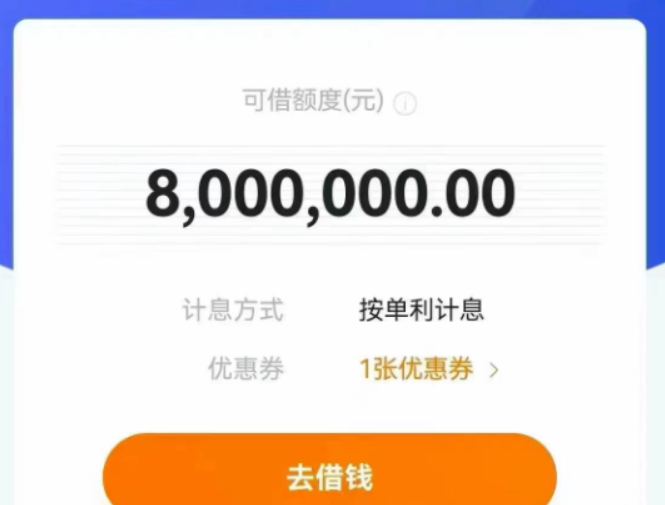
Task: Open the 1张优惠券 coupon link
Action: pos(427,369)
